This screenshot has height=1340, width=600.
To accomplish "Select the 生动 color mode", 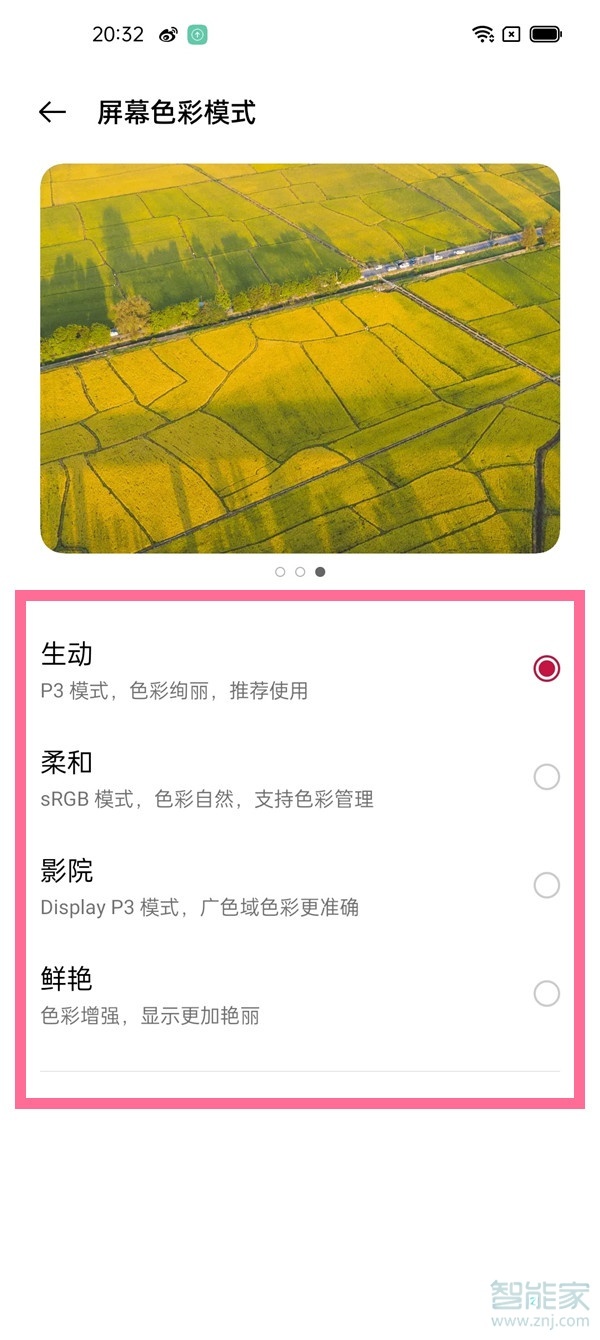I will [546, 668].
